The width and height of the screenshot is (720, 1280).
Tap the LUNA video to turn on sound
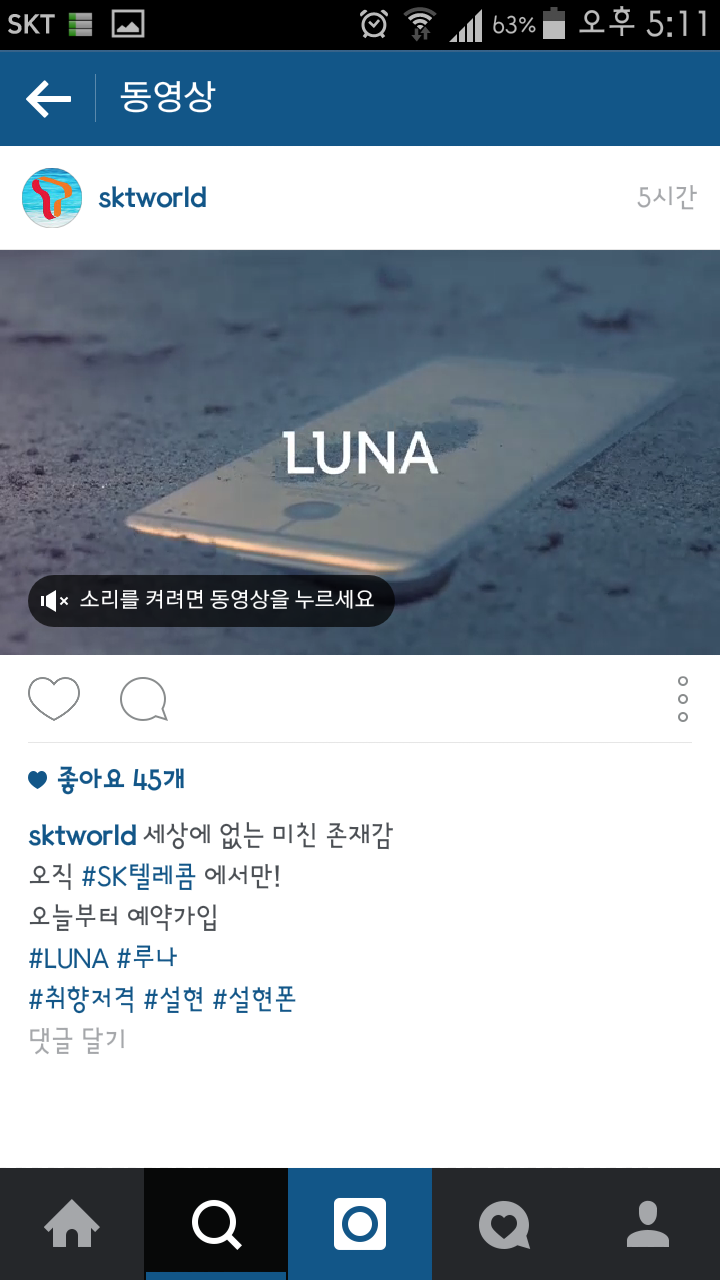[360, 452]
